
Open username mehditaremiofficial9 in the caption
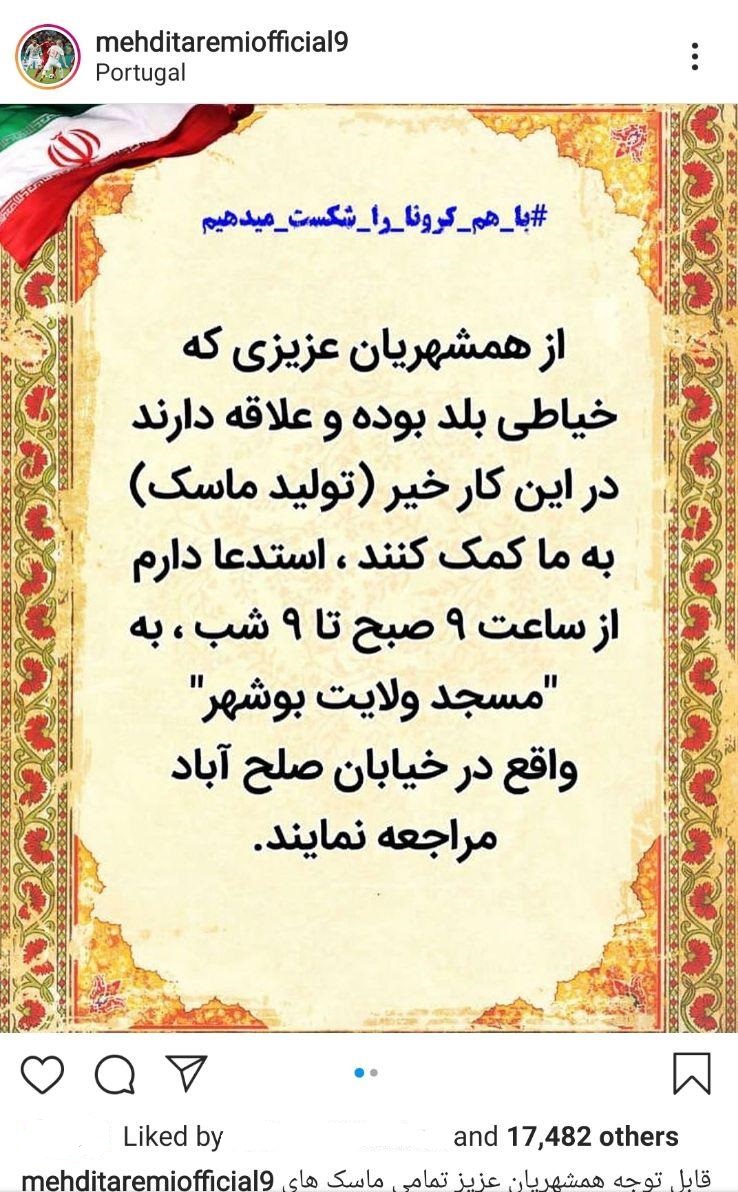(146, 1180)
